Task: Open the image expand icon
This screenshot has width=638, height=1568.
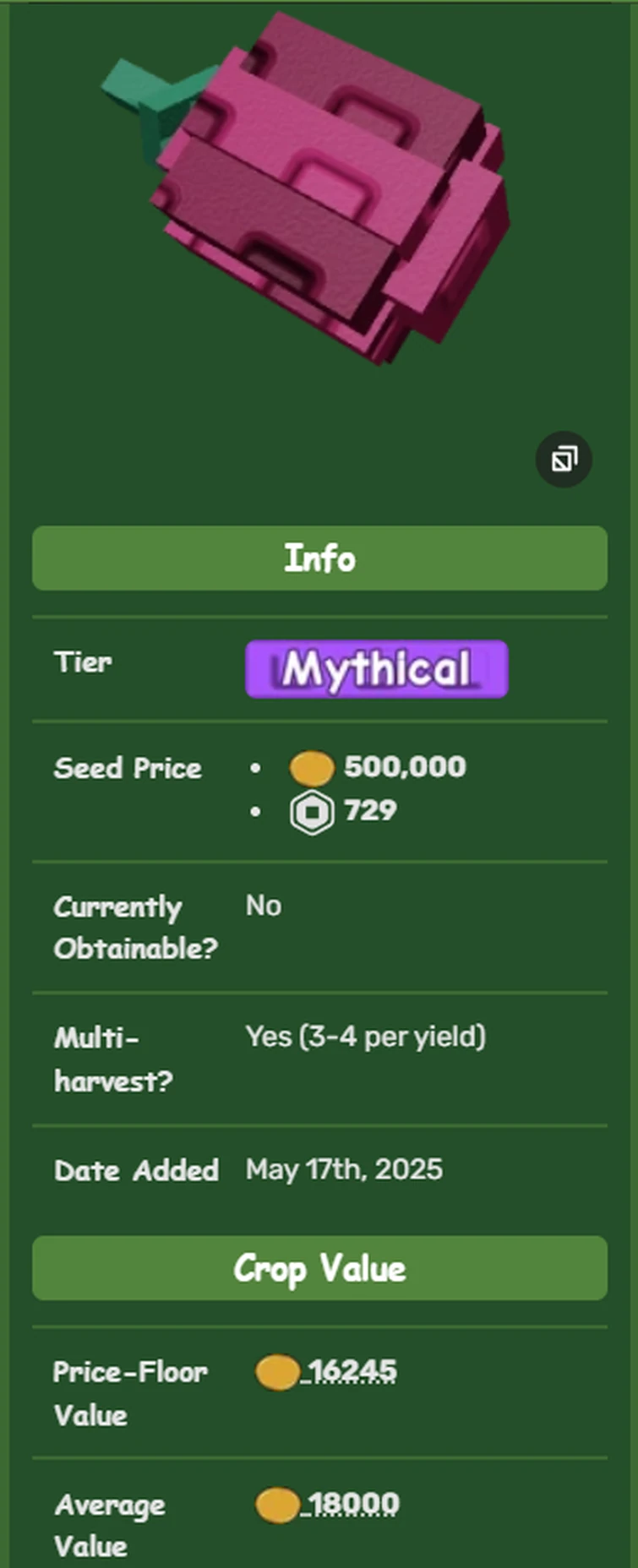Action: coord(564,460)
